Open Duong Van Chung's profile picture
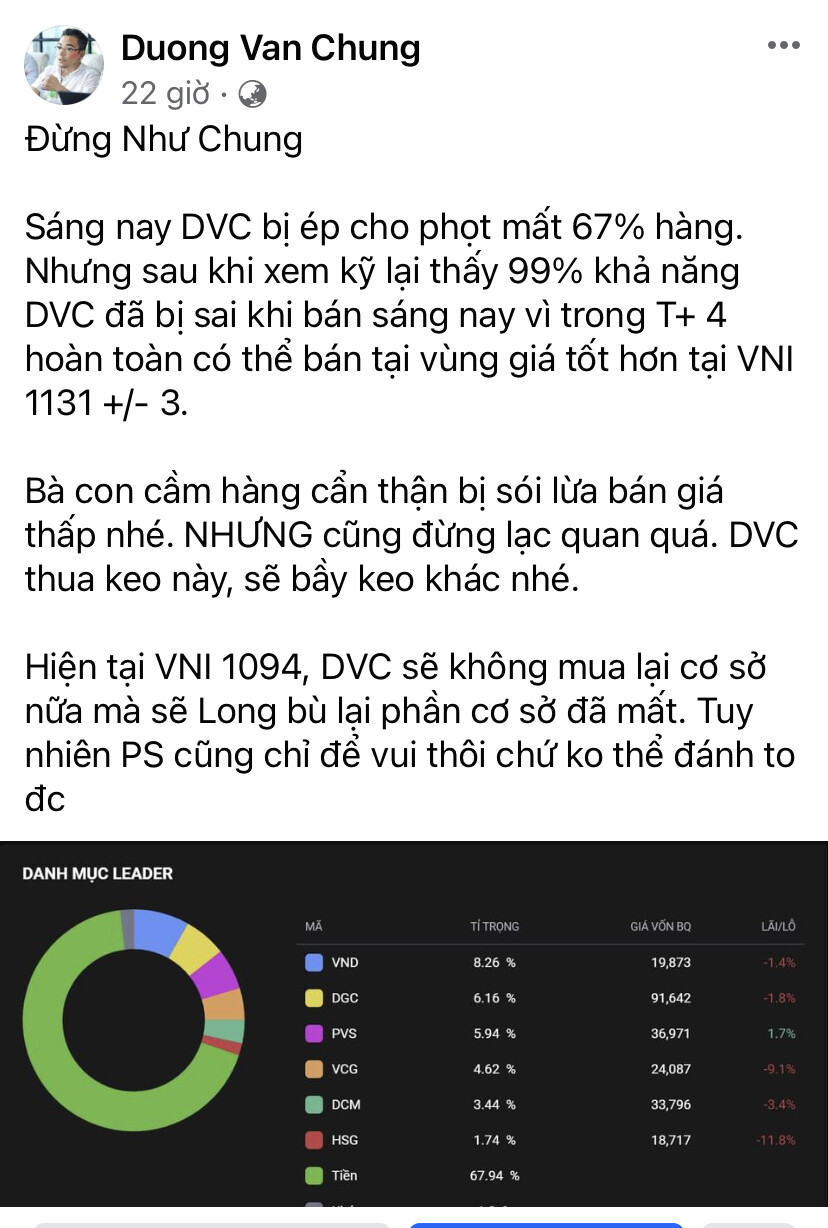Viewport: 828px width, 1228px height. coord(64,66)
